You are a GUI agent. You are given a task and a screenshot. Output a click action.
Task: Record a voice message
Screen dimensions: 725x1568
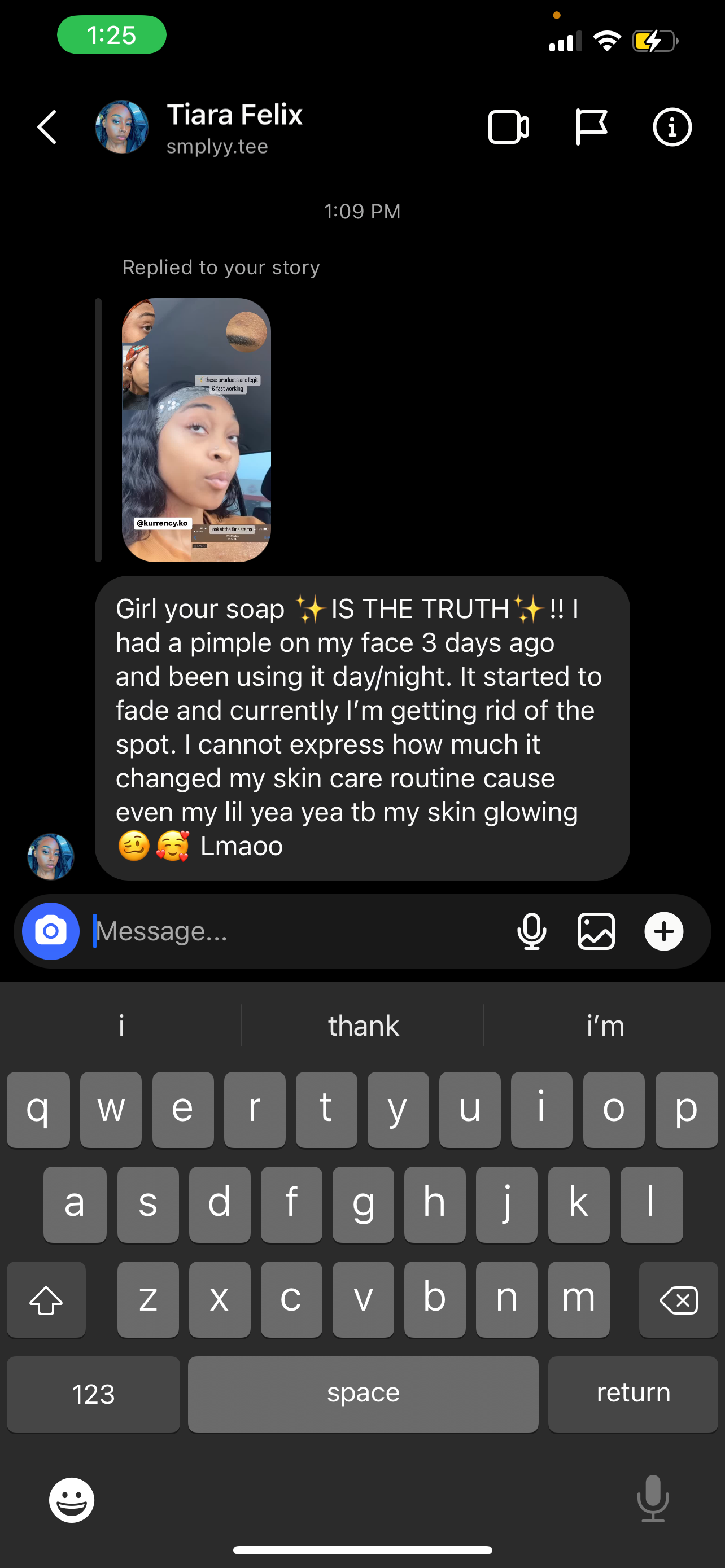tap(531, 931)
